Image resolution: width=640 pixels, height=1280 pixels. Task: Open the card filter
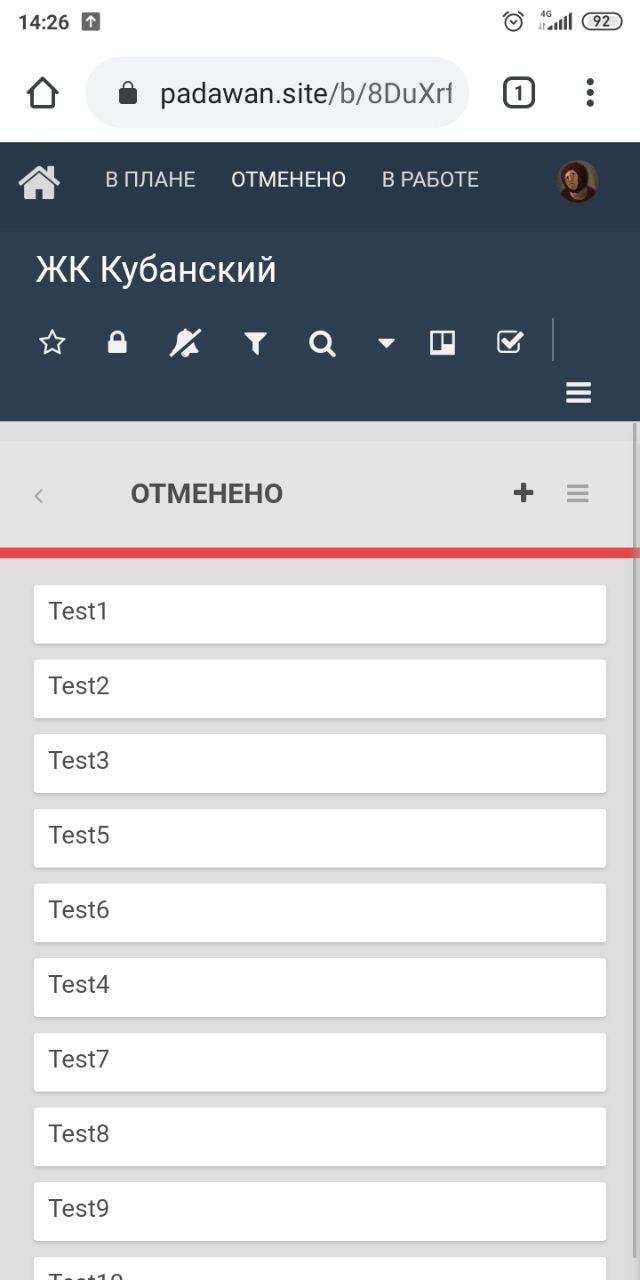click(255, 344)
